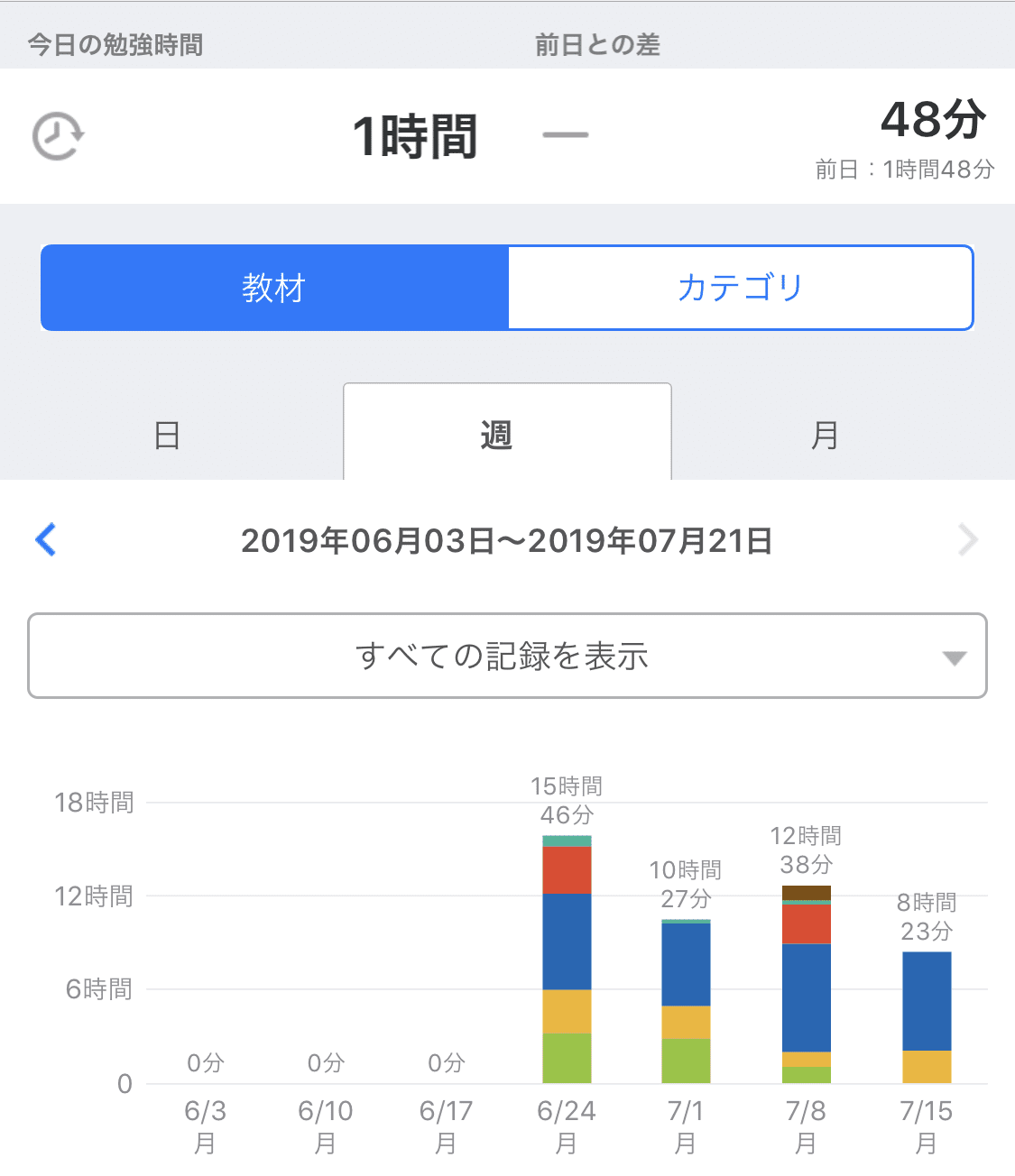The image size is (1015, 1176).
Task: Expand the record filter arrow
Action: pyautogui.click(x=954, y=658)
